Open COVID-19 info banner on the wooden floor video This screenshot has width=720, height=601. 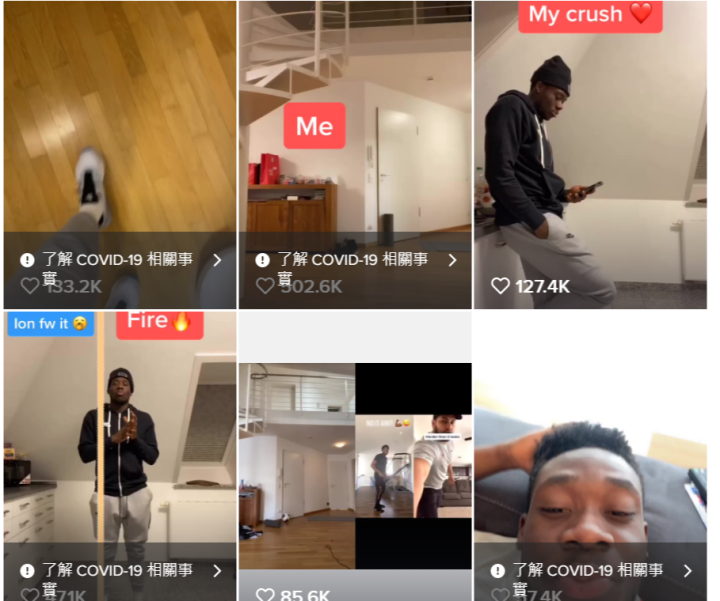[120, 261]
